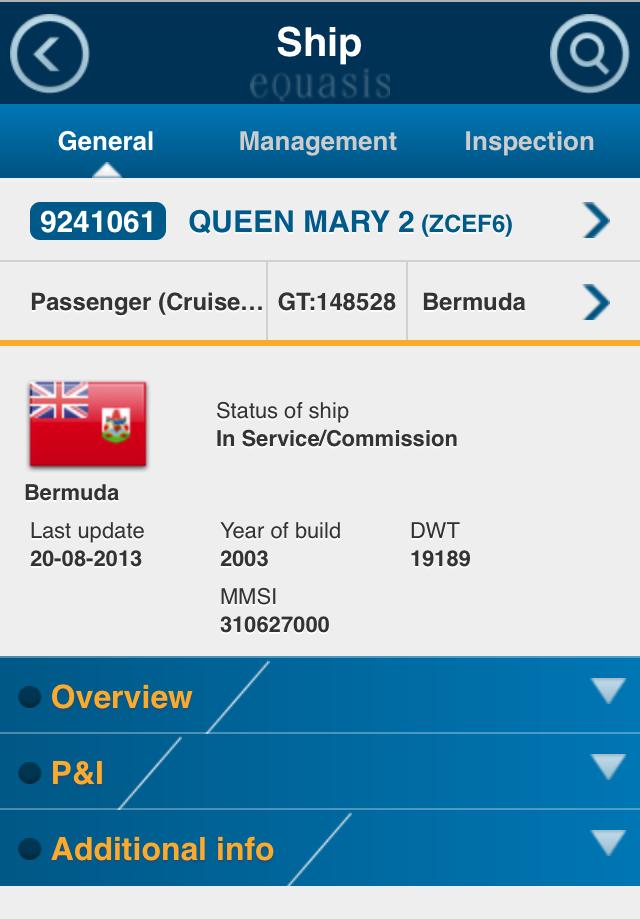This screenshot has height=919, width=640.
Task: Select the General tab
Action: pos(106,142)
